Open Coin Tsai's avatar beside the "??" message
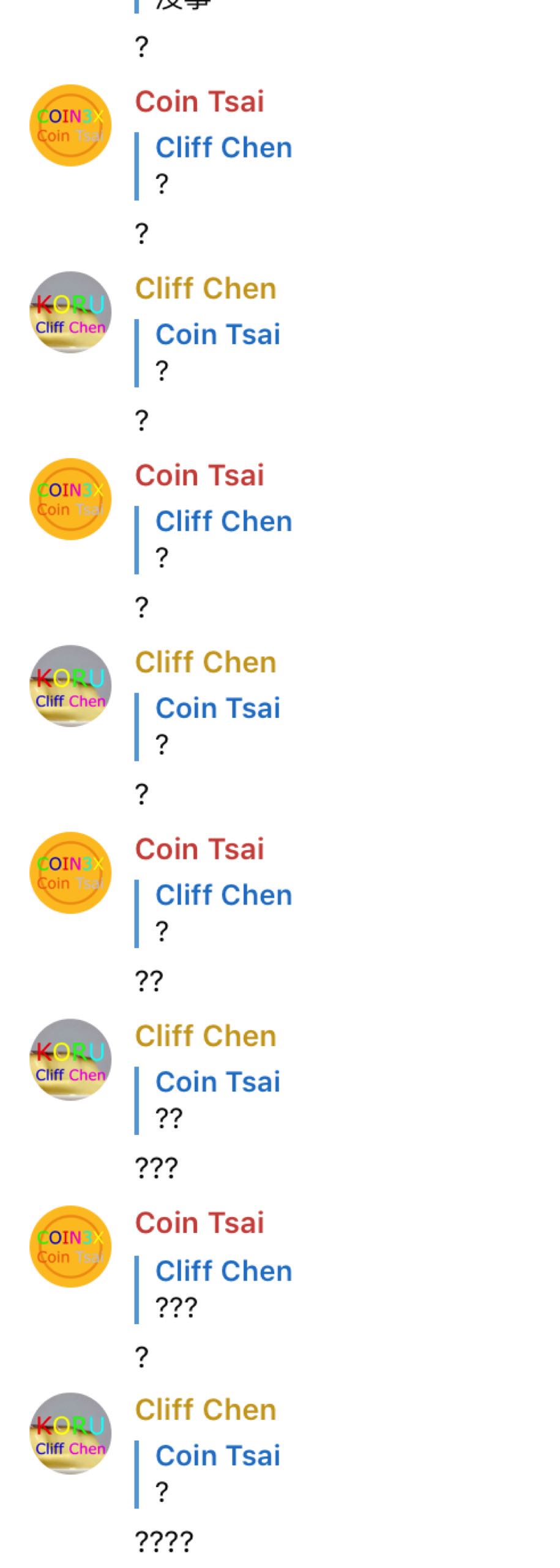The width and height of the screenshot is (560, 1568). 70,873
